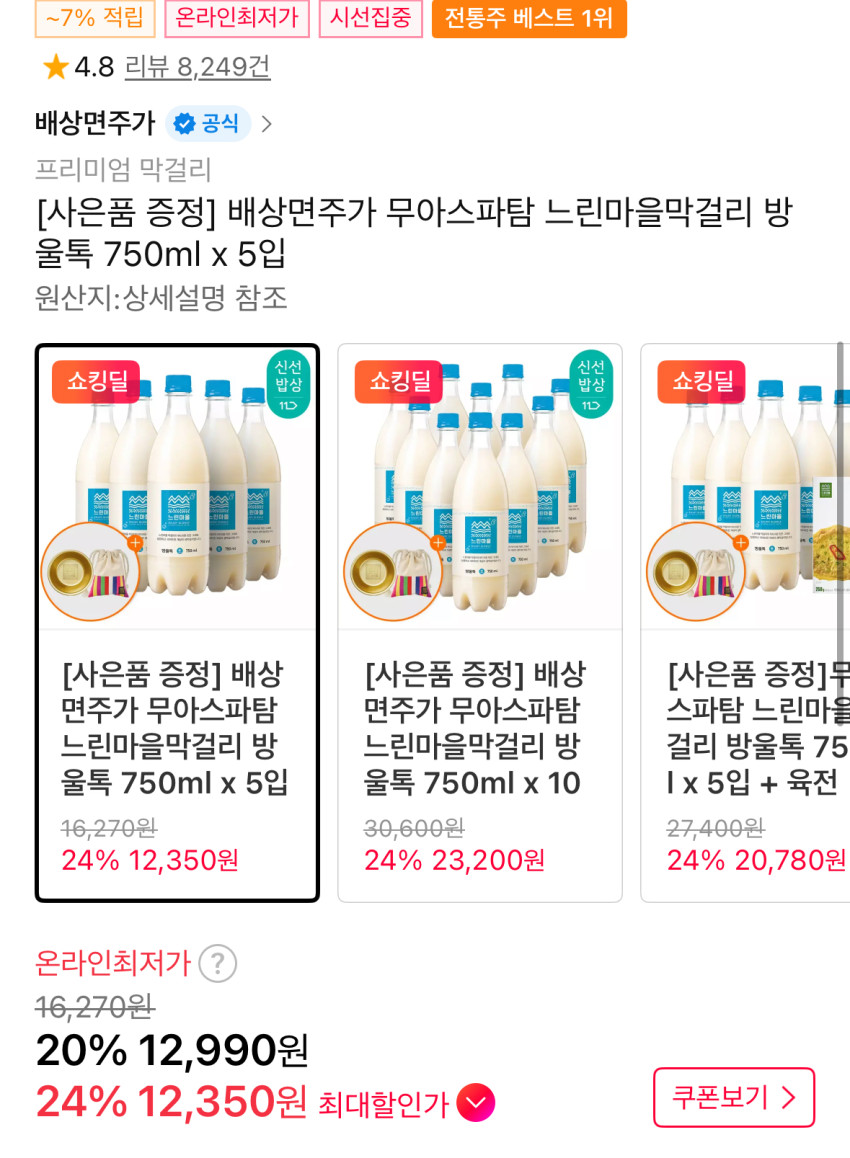This screenshot has width=850, height=1158.
Task: Select the 750ml x 10 option card
Action: click(479, 622)
